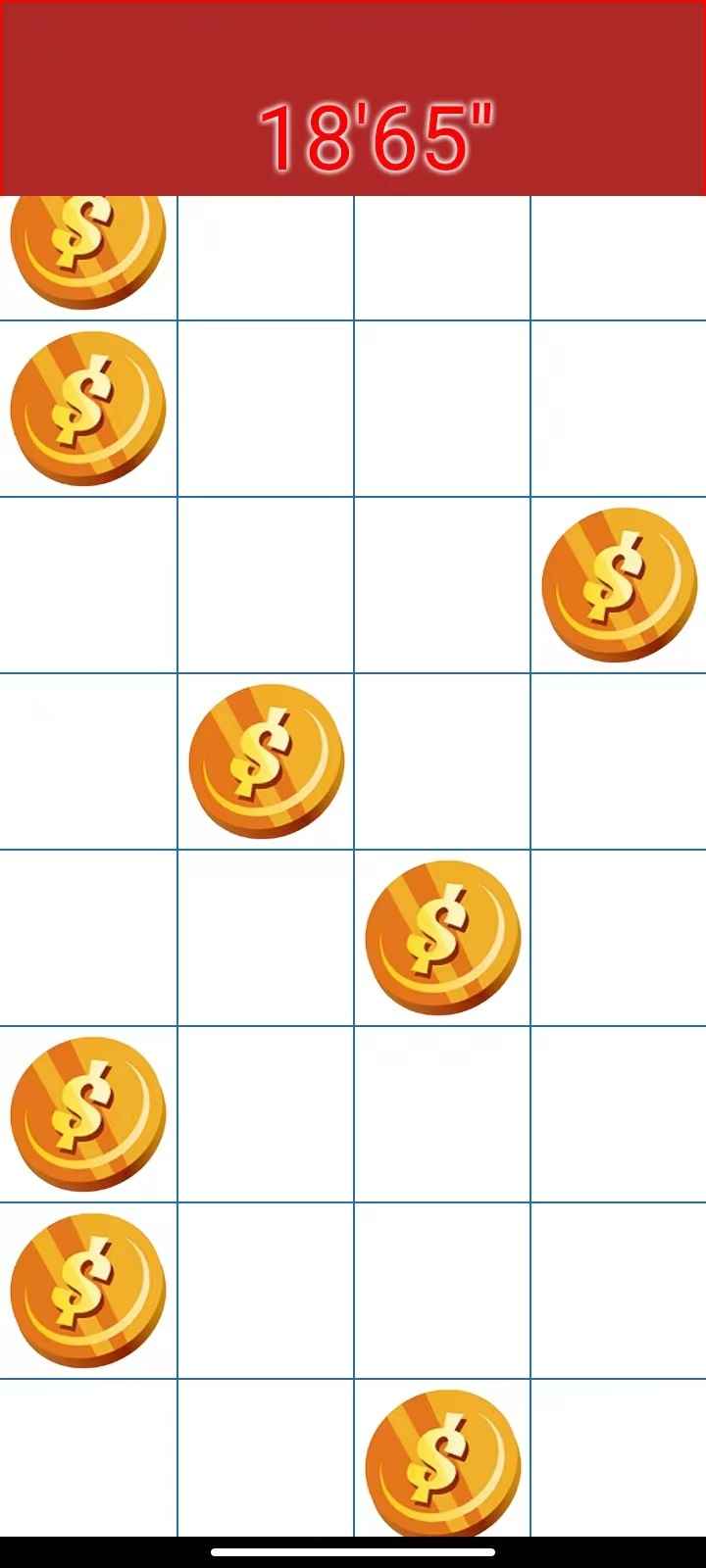Tap the coin in the bottommost row
Viewport: 706px width, 1568px height.
[442, 1463]
